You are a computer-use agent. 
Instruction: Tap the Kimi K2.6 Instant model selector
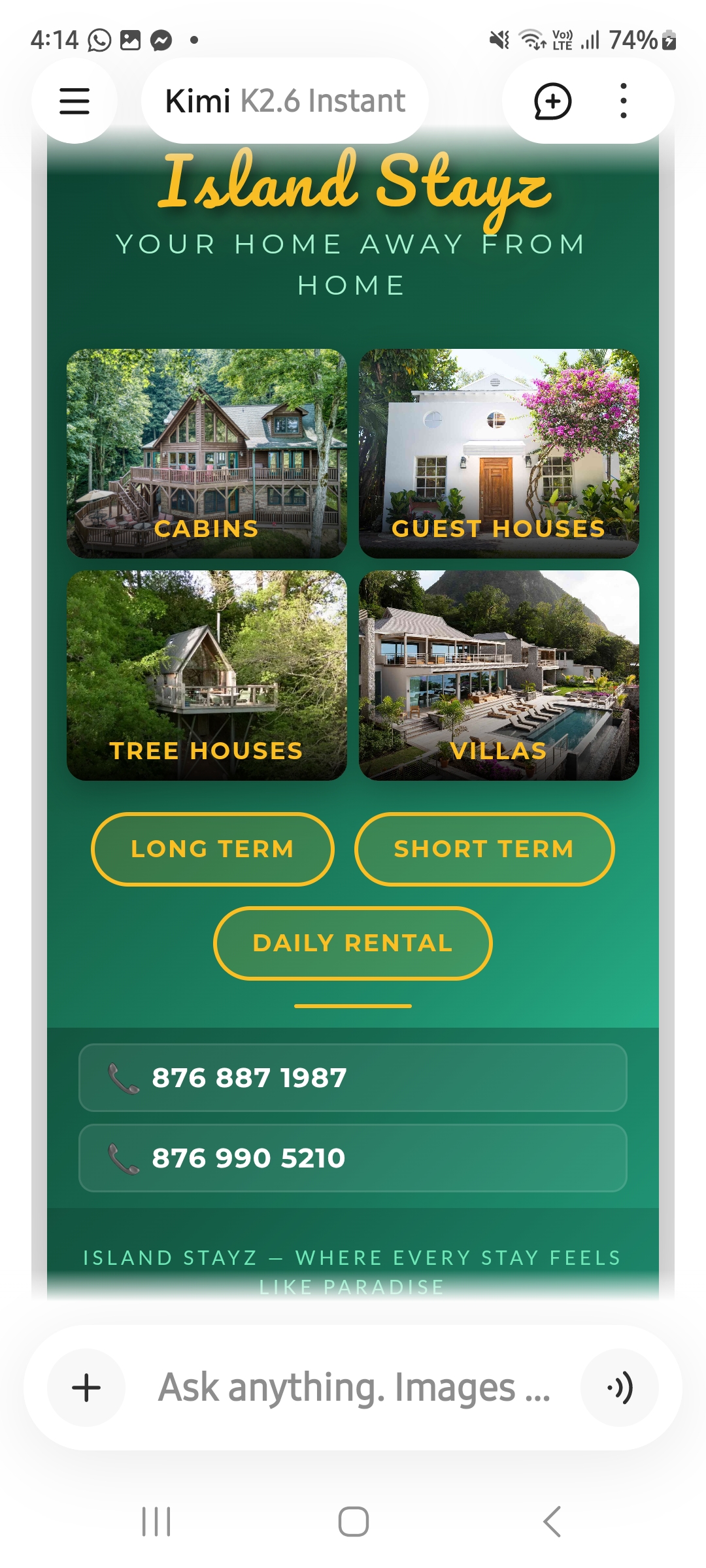click(x=285, y=101)
